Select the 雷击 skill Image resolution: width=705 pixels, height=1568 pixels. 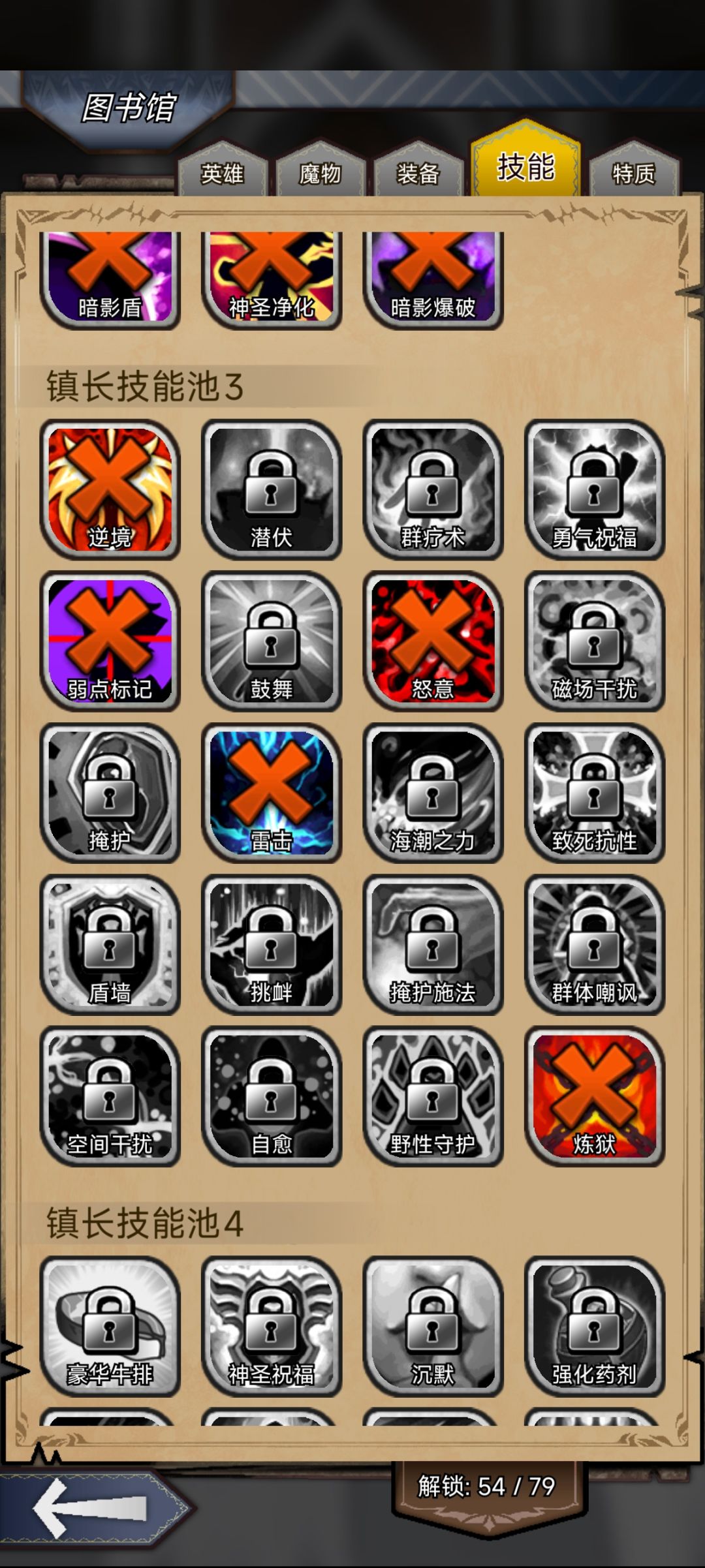(271, 793)
